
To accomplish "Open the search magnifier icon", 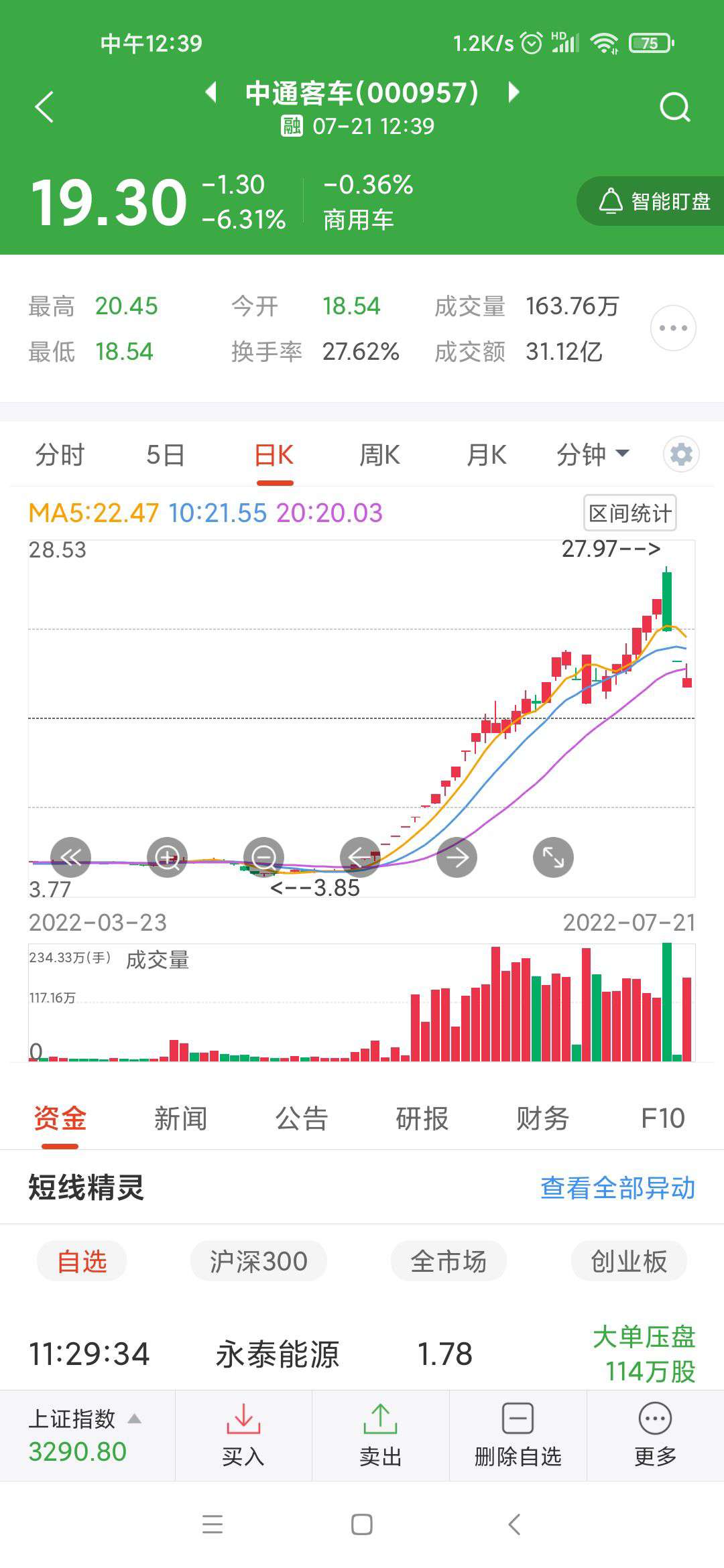I will click(674, 107).
